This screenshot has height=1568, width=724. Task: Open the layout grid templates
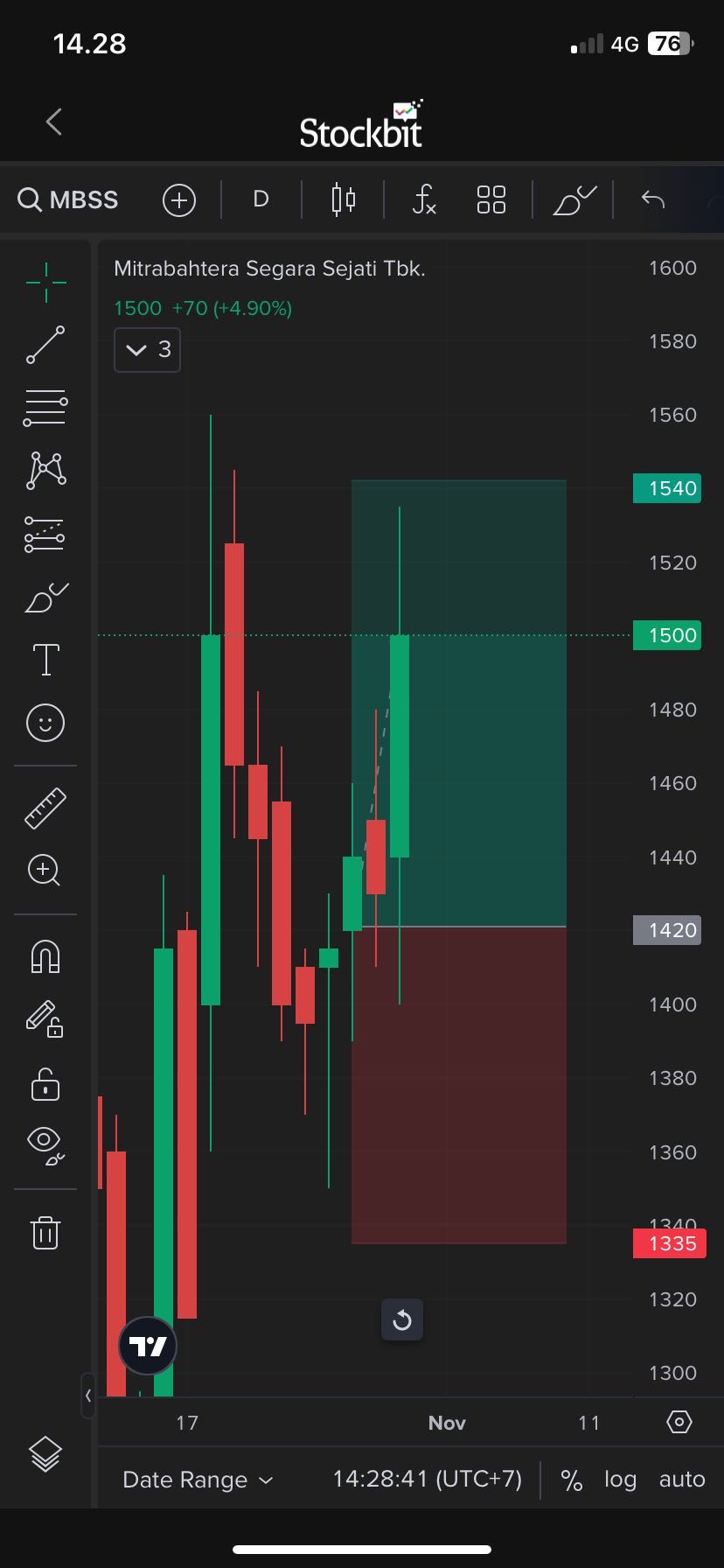pos(491,199)
